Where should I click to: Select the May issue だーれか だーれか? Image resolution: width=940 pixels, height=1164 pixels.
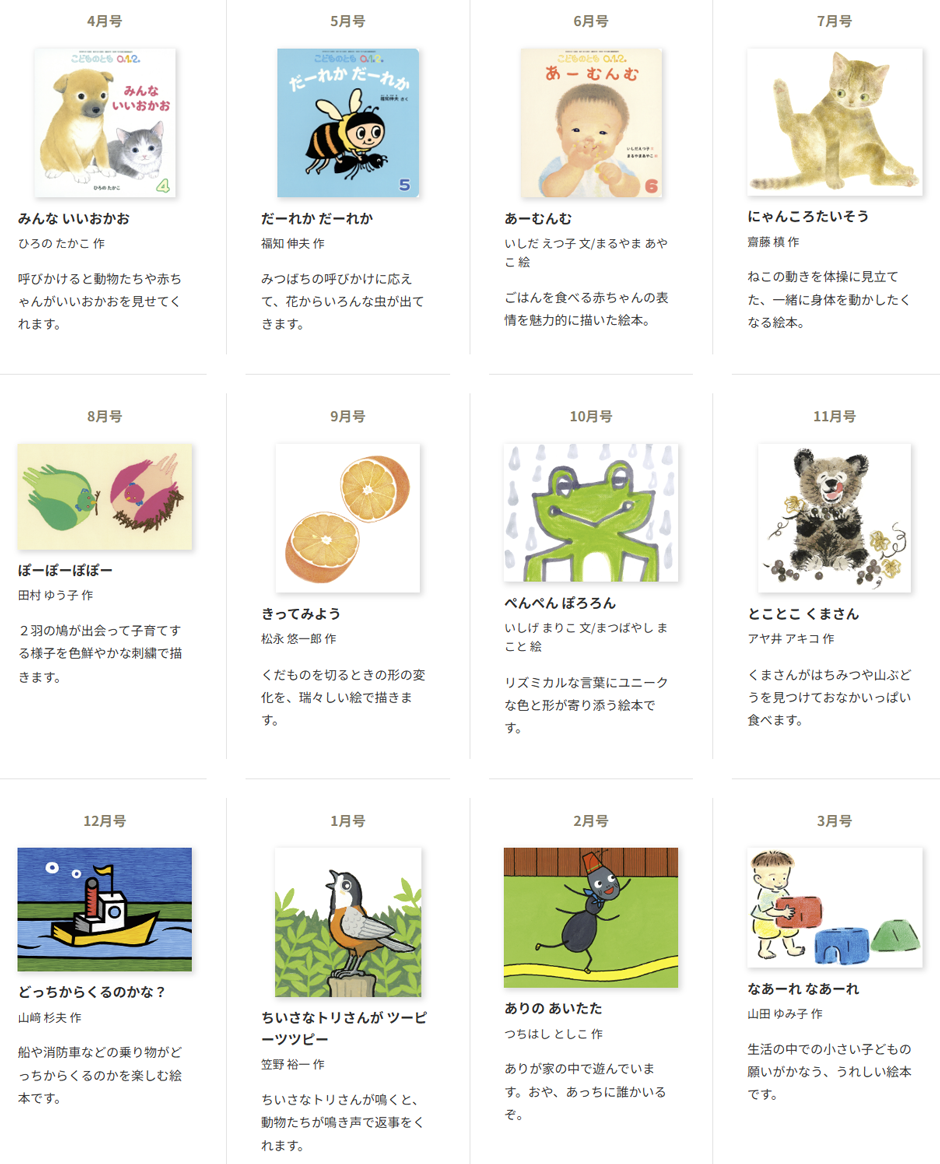347,122
